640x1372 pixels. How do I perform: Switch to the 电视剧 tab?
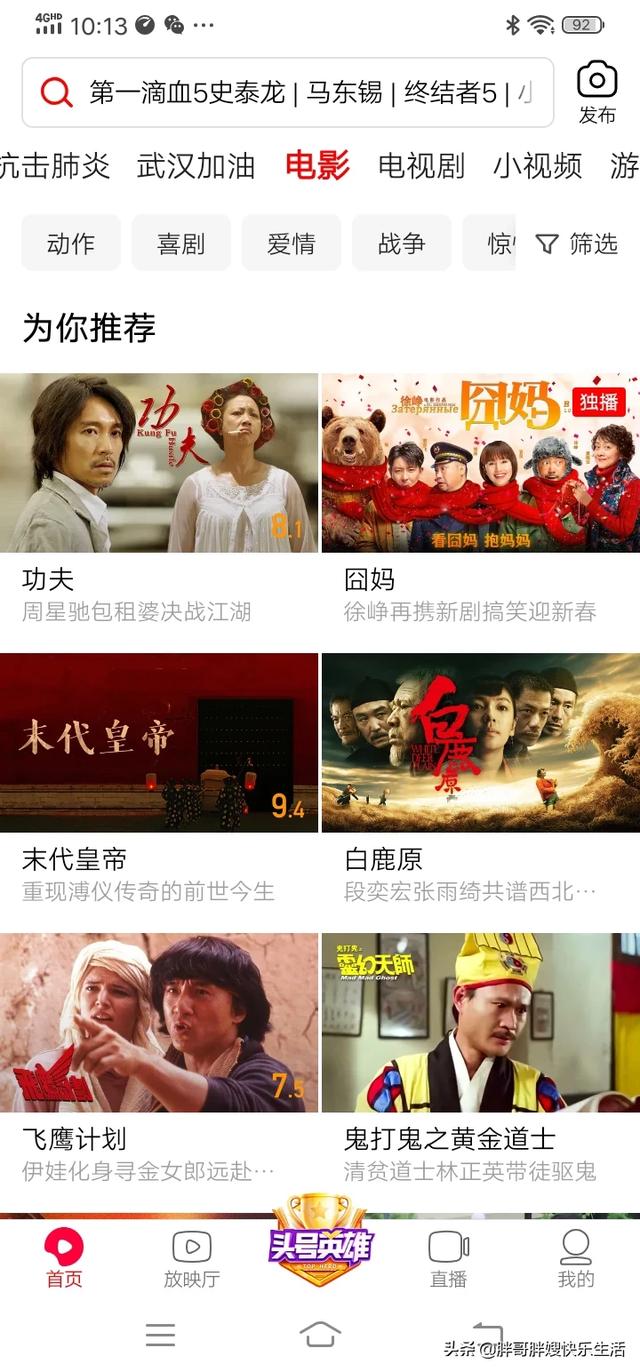pyautogui.click(x=421, y=166)
